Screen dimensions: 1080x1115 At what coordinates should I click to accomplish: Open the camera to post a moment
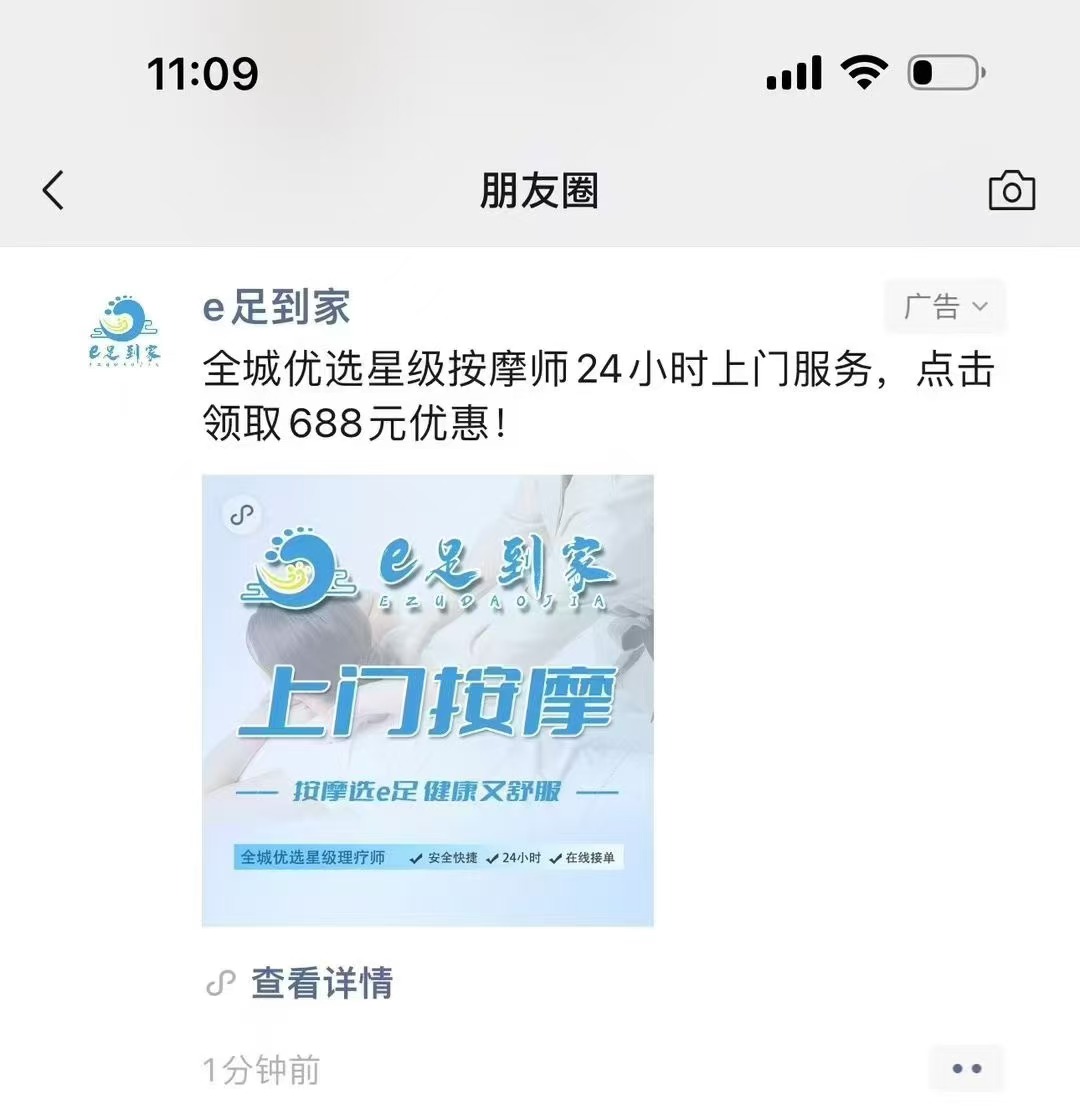click(x=1011, y=190)
